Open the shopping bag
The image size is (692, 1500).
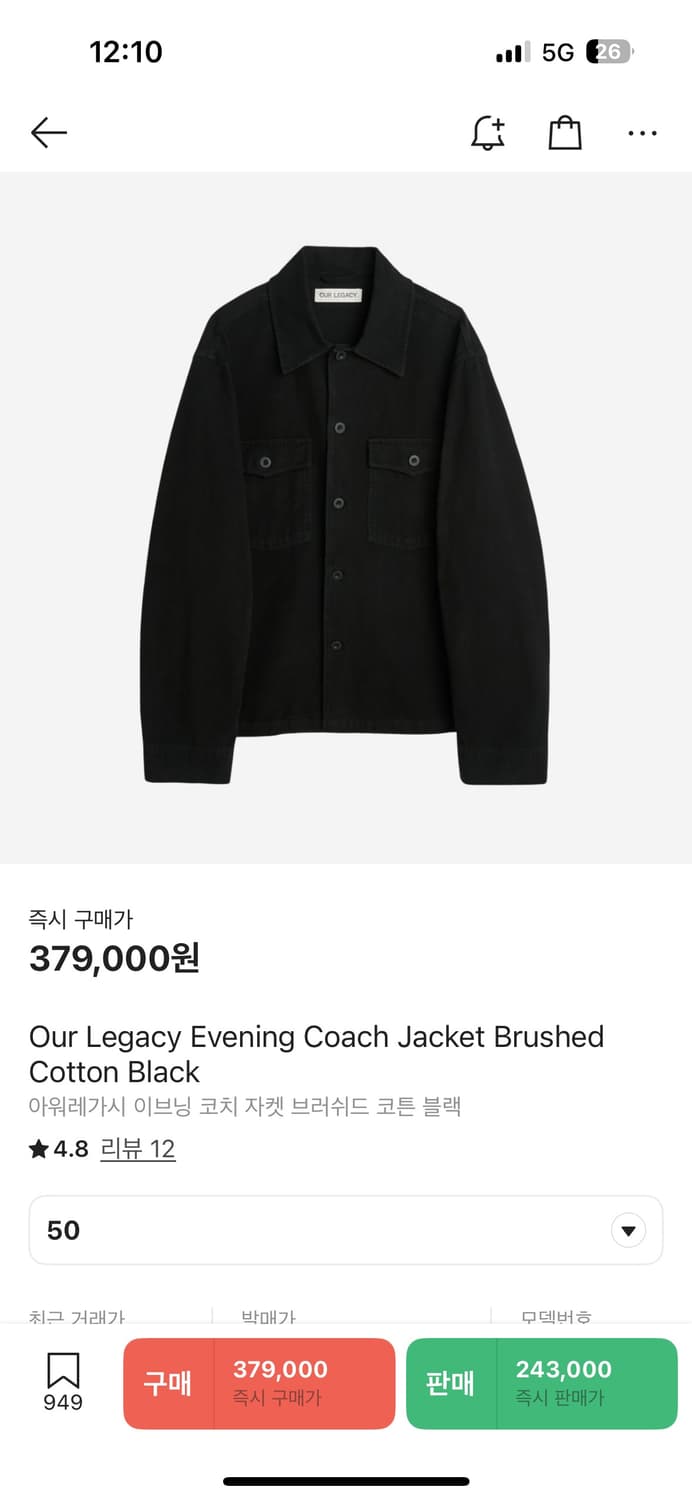click(565, 133)
